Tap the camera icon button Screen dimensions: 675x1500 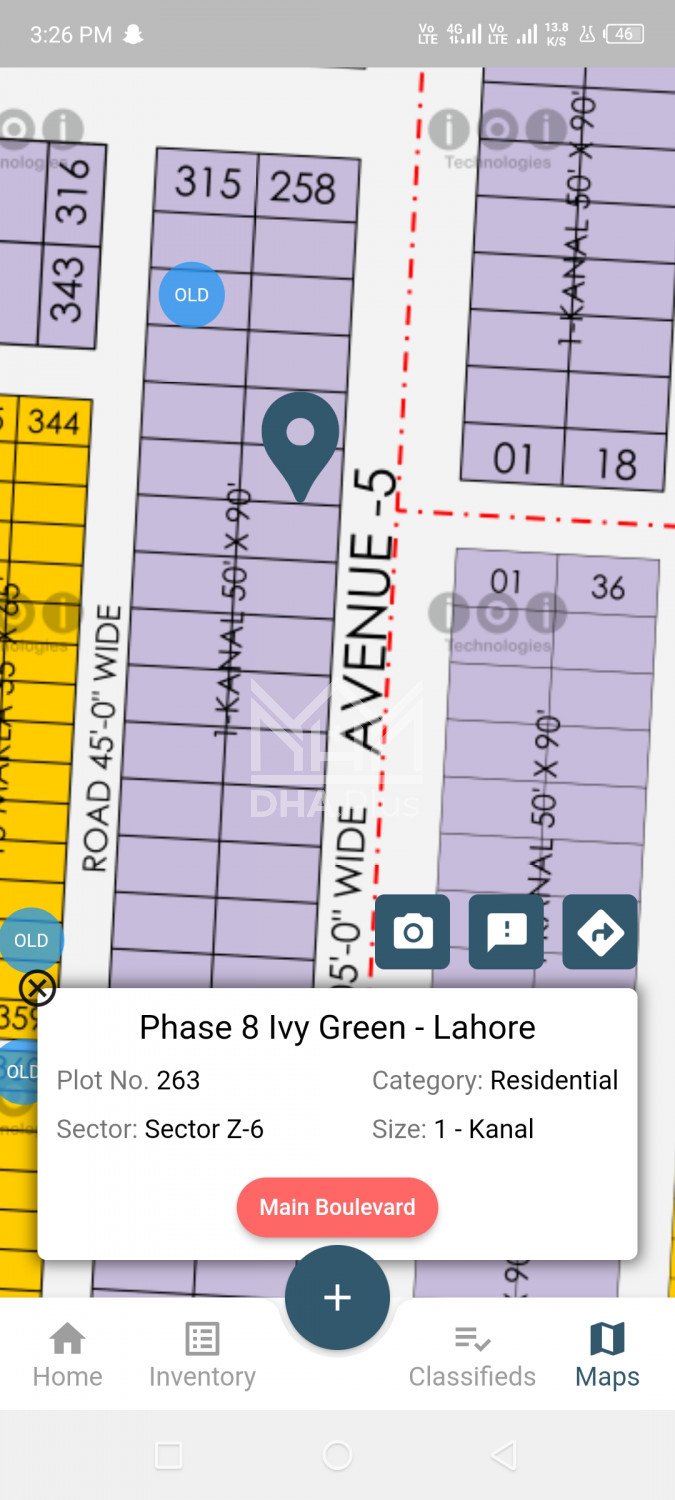point(412,932)
